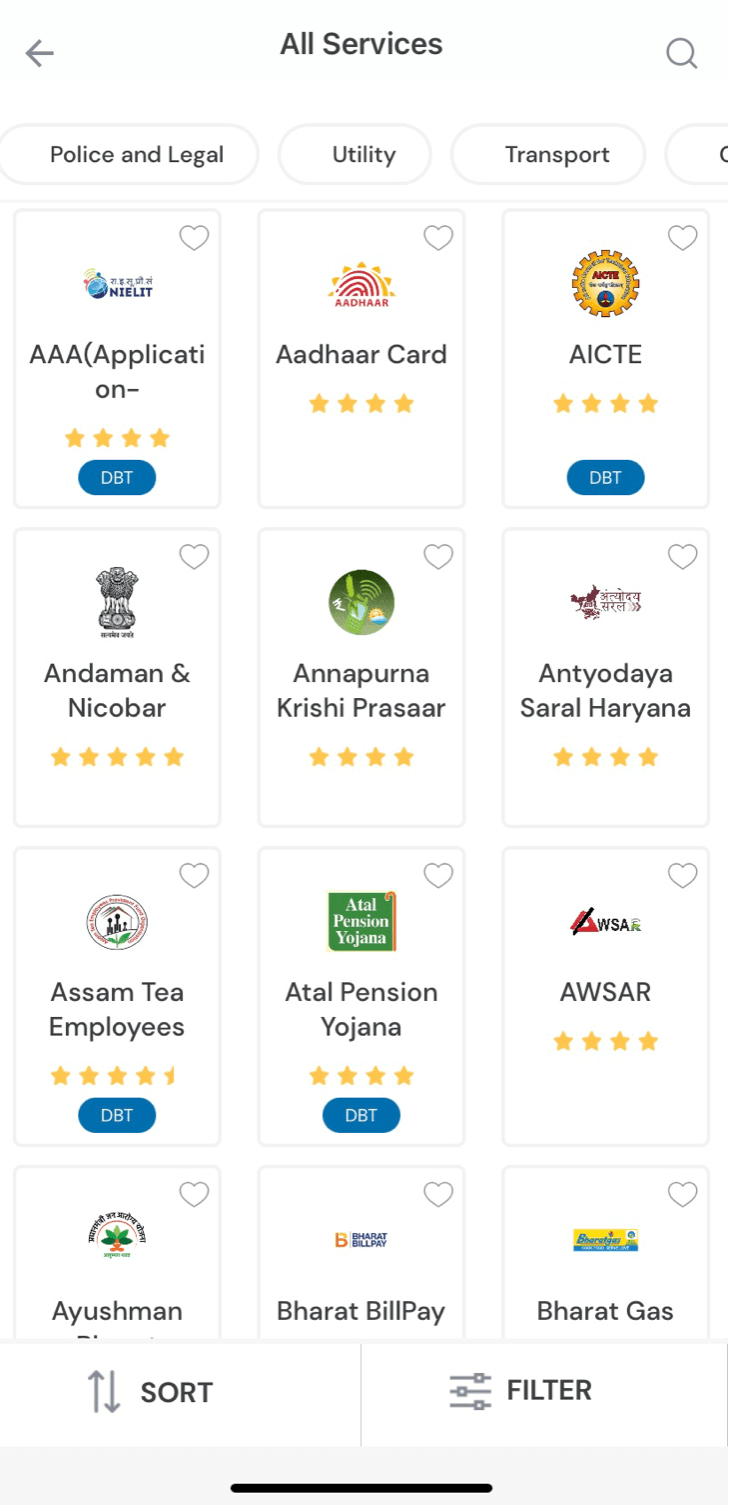738x1512 pixels.
Task: Open the Annapurna Krishi Prasaar service logo
Action: (361, 601)
